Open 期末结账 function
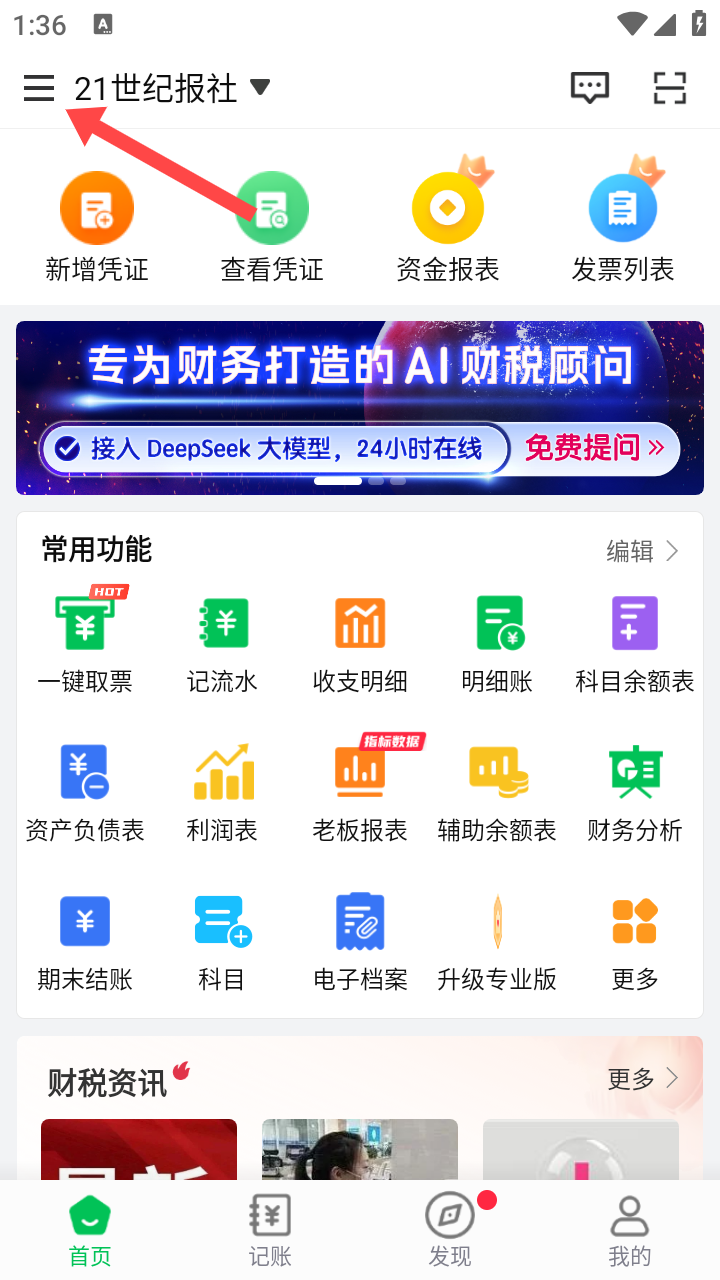720x1280 pixels. [85, 939]
